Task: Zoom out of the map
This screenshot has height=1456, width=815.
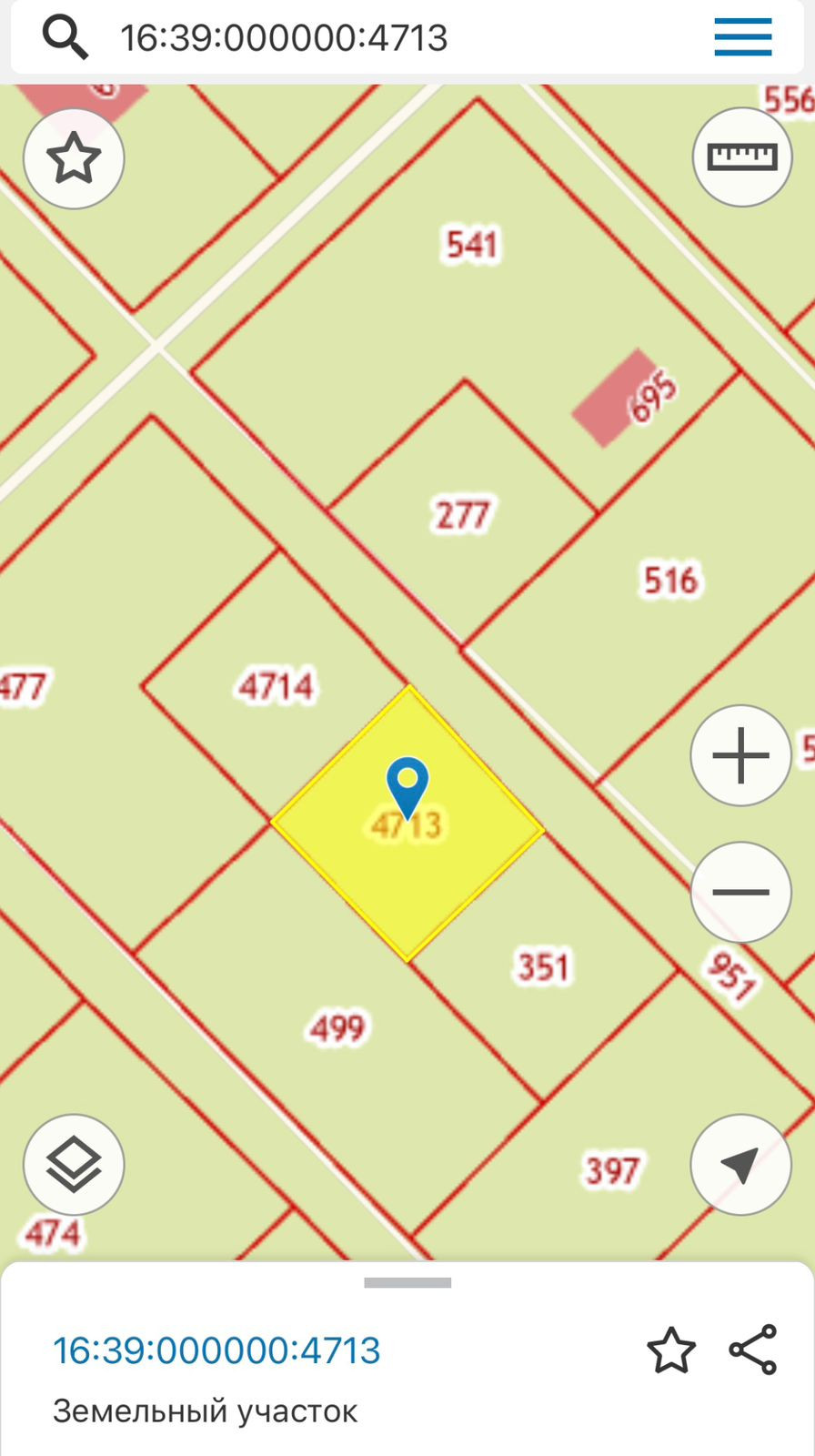Action: click(x=740, y=892)
